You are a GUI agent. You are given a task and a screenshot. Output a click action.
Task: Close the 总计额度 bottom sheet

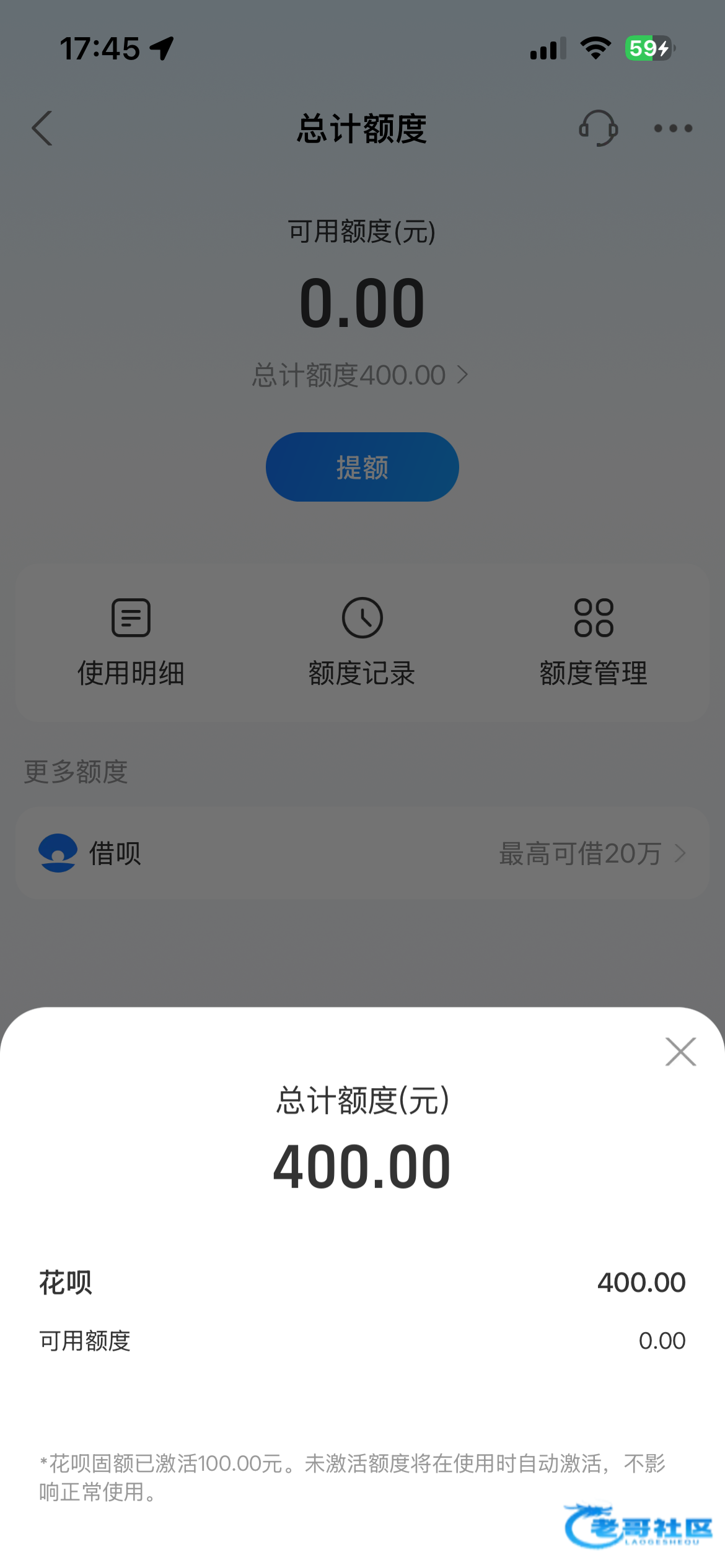pos(680,1052)
